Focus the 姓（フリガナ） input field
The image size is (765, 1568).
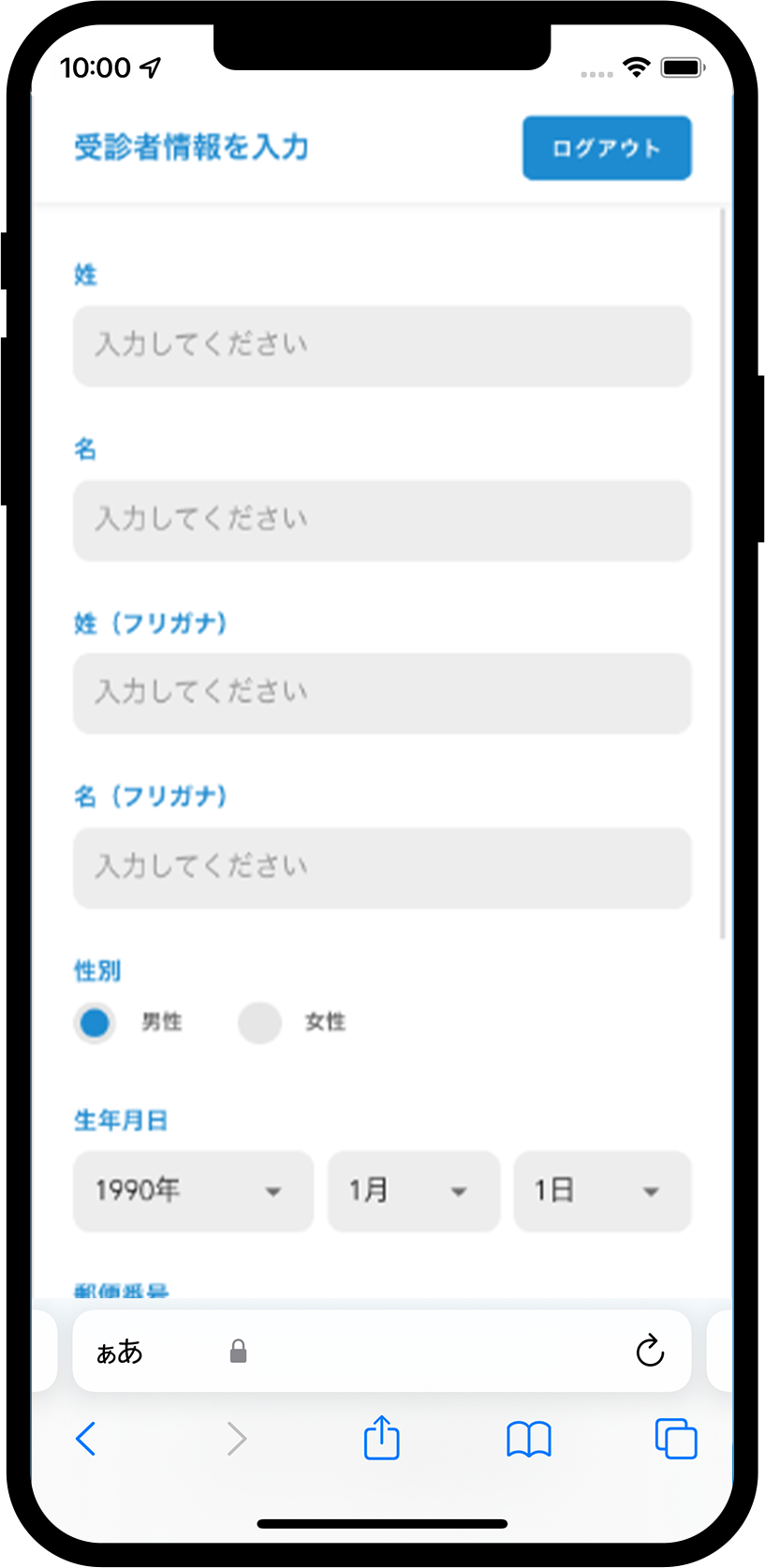pyautogui.click(x=382, y=693)
